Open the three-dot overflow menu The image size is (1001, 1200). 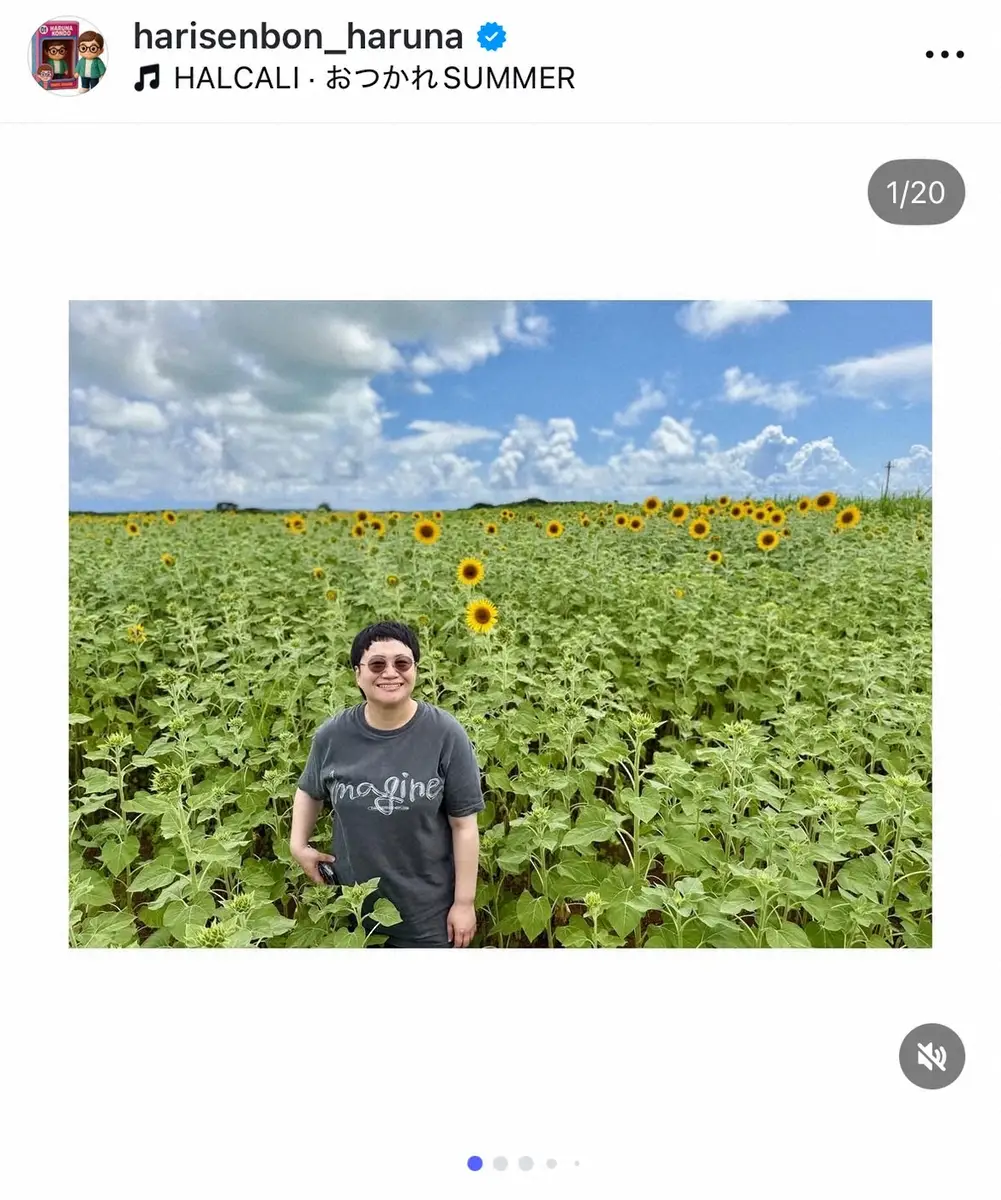coord(944,55)
